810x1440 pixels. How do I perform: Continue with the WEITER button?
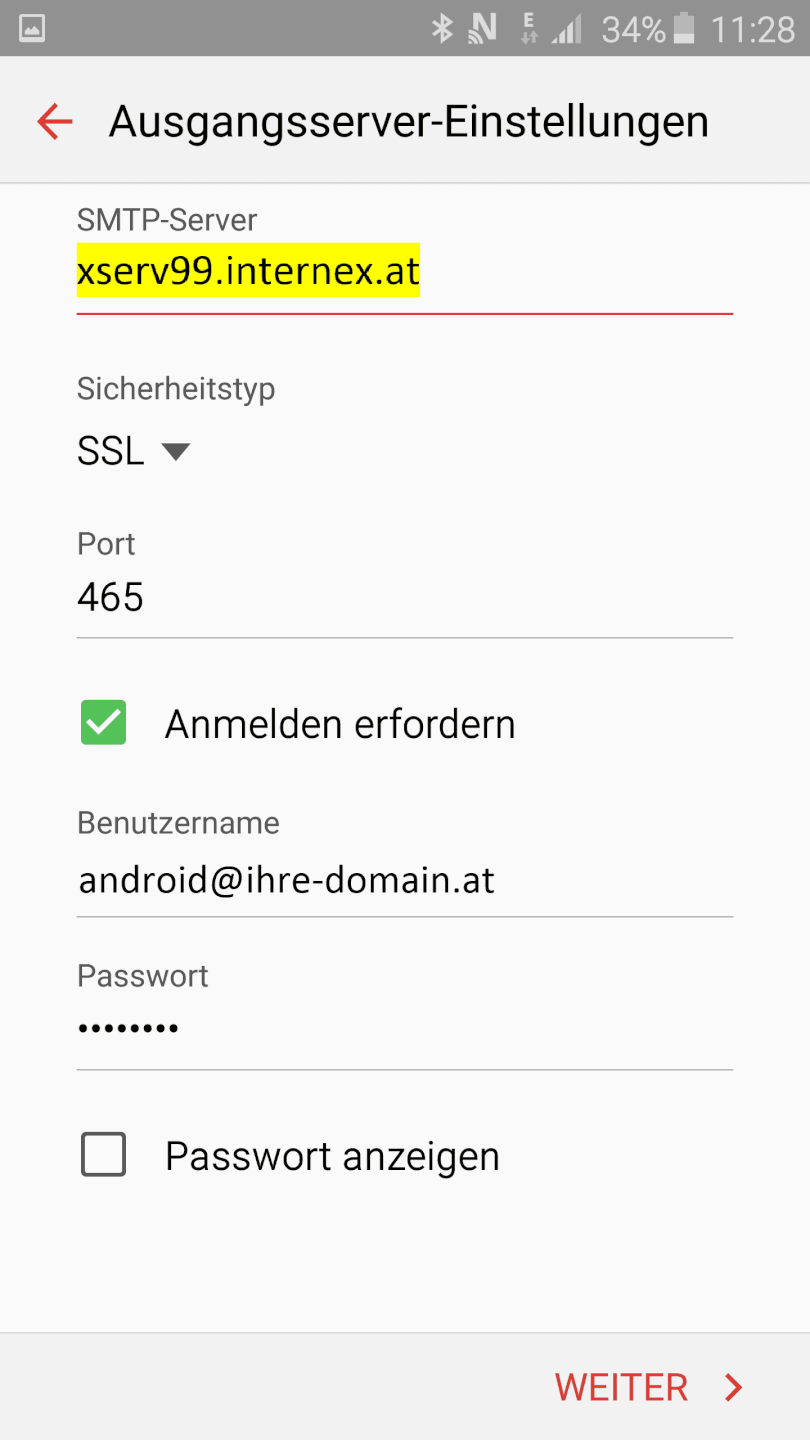(648, 1387)
